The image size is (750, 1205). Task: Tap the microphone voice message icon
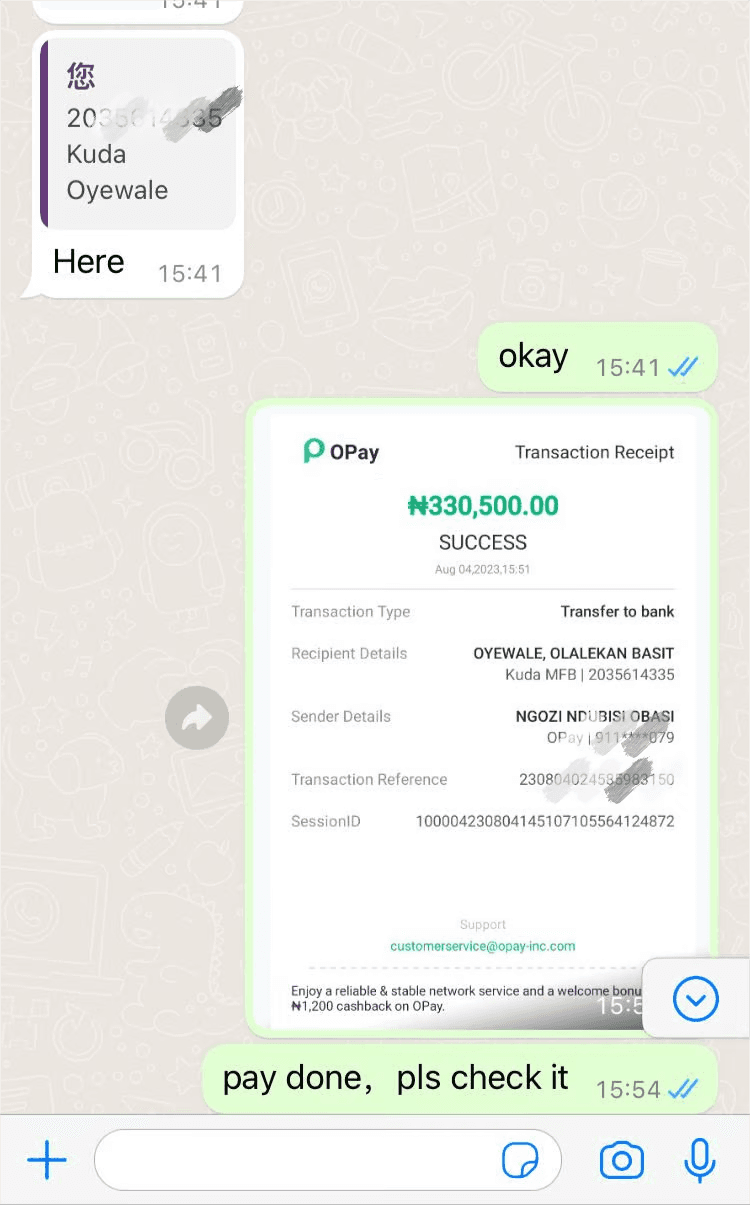coord(700,1161)
